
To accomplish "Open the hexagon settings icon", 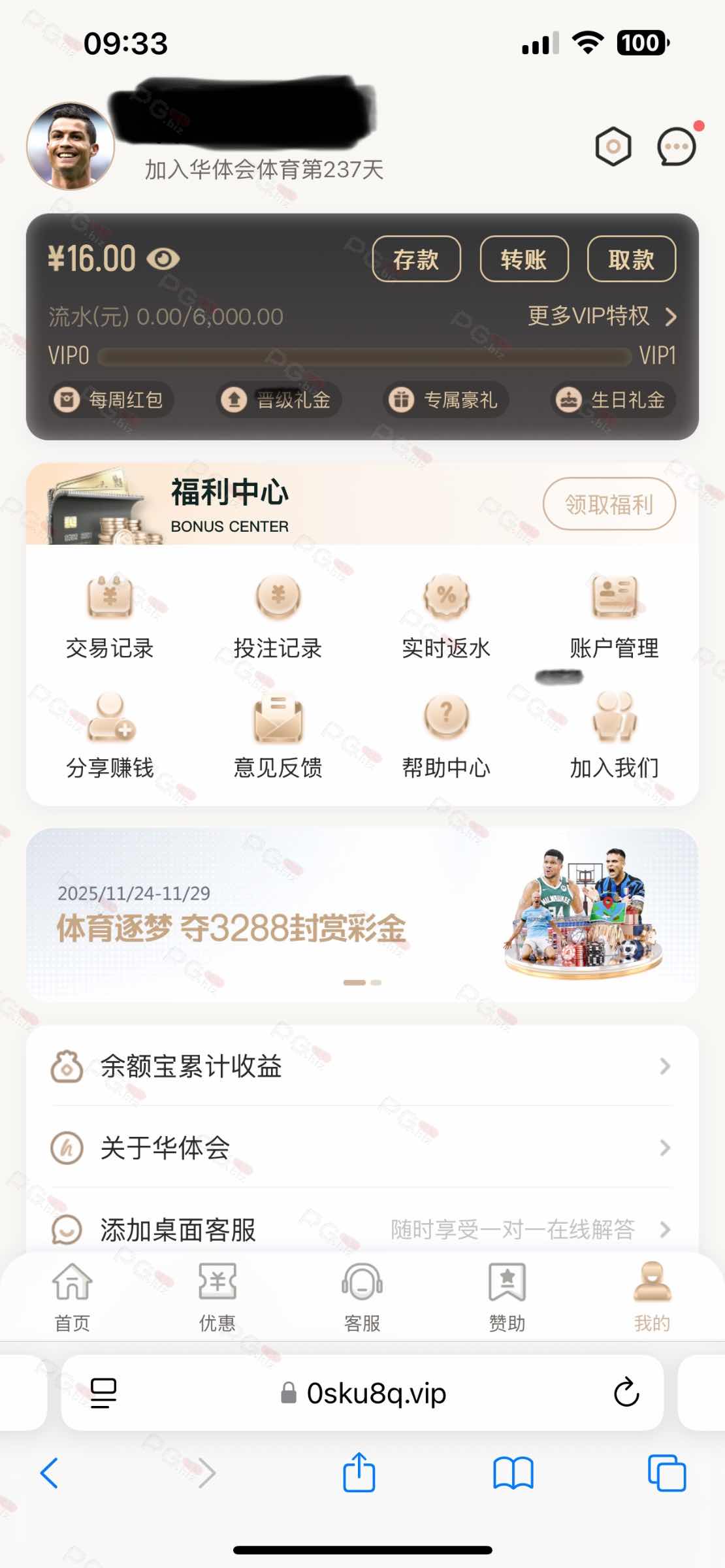I will (613, 147).
